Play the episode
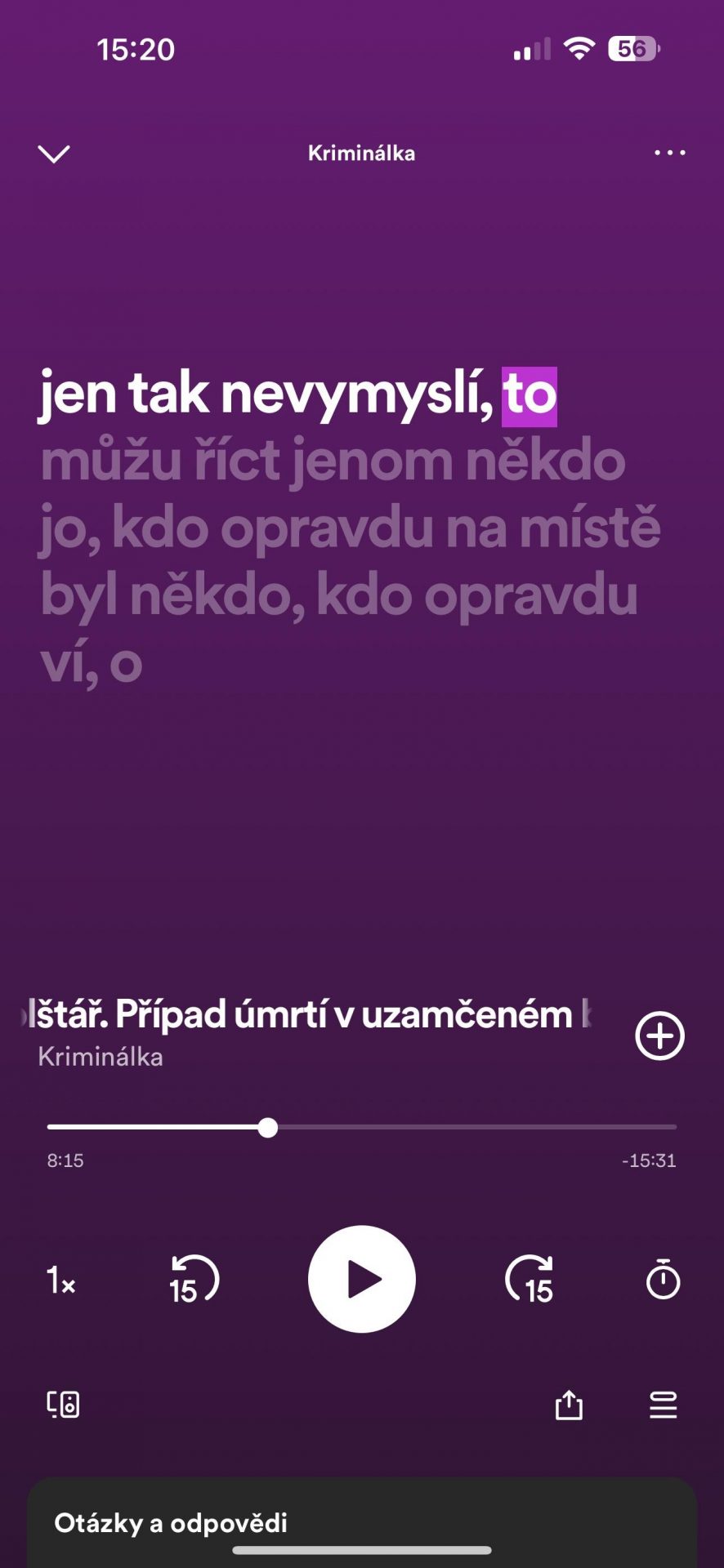724x1568 pixels. [362, 1279]
